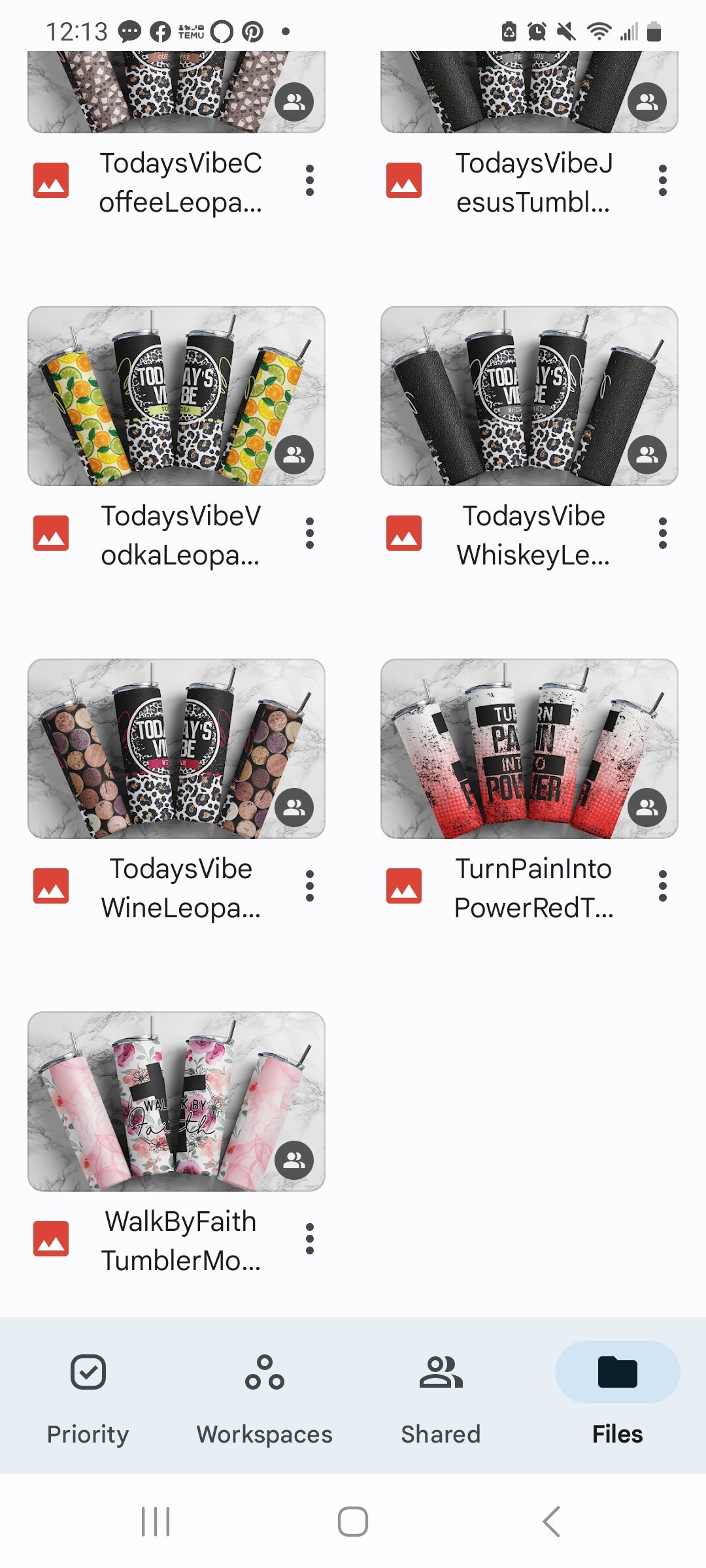Switch to the Workspaces tab
The height and width of the screenshot is (1568, 706).
click(265, 1397)
